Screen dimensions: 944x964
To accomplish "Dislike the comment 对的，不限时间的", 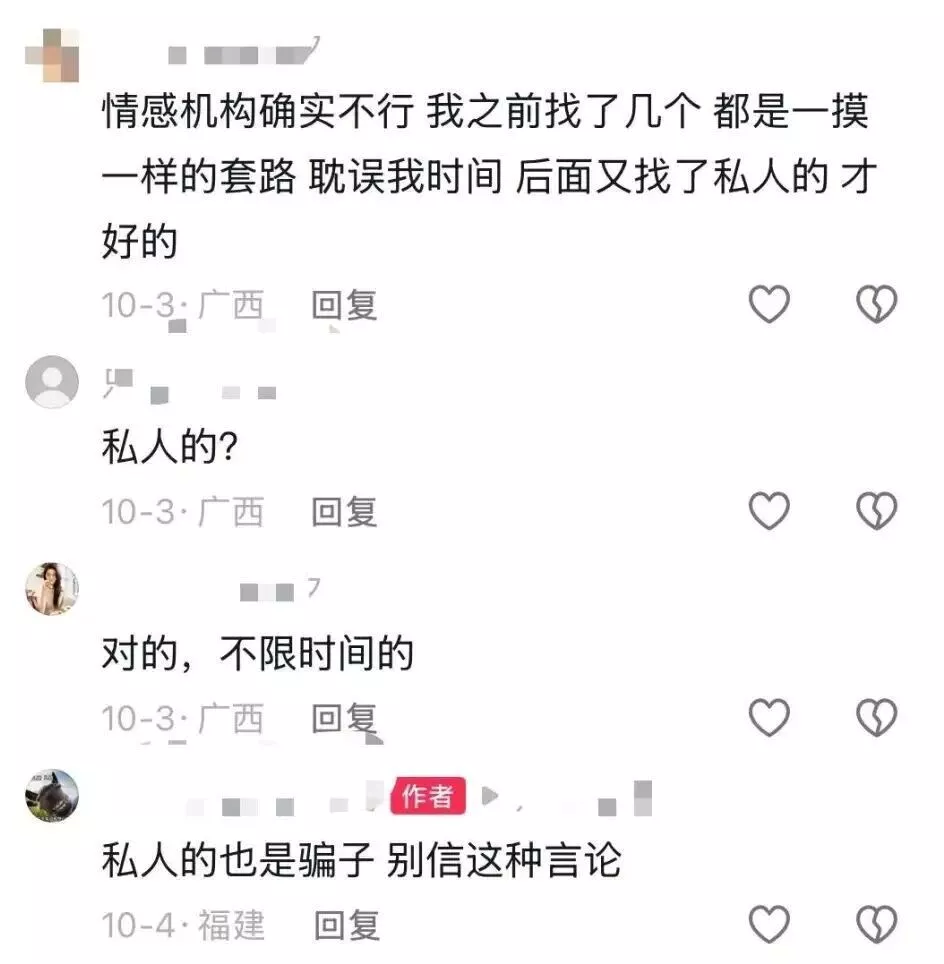I will pos(877,717).
